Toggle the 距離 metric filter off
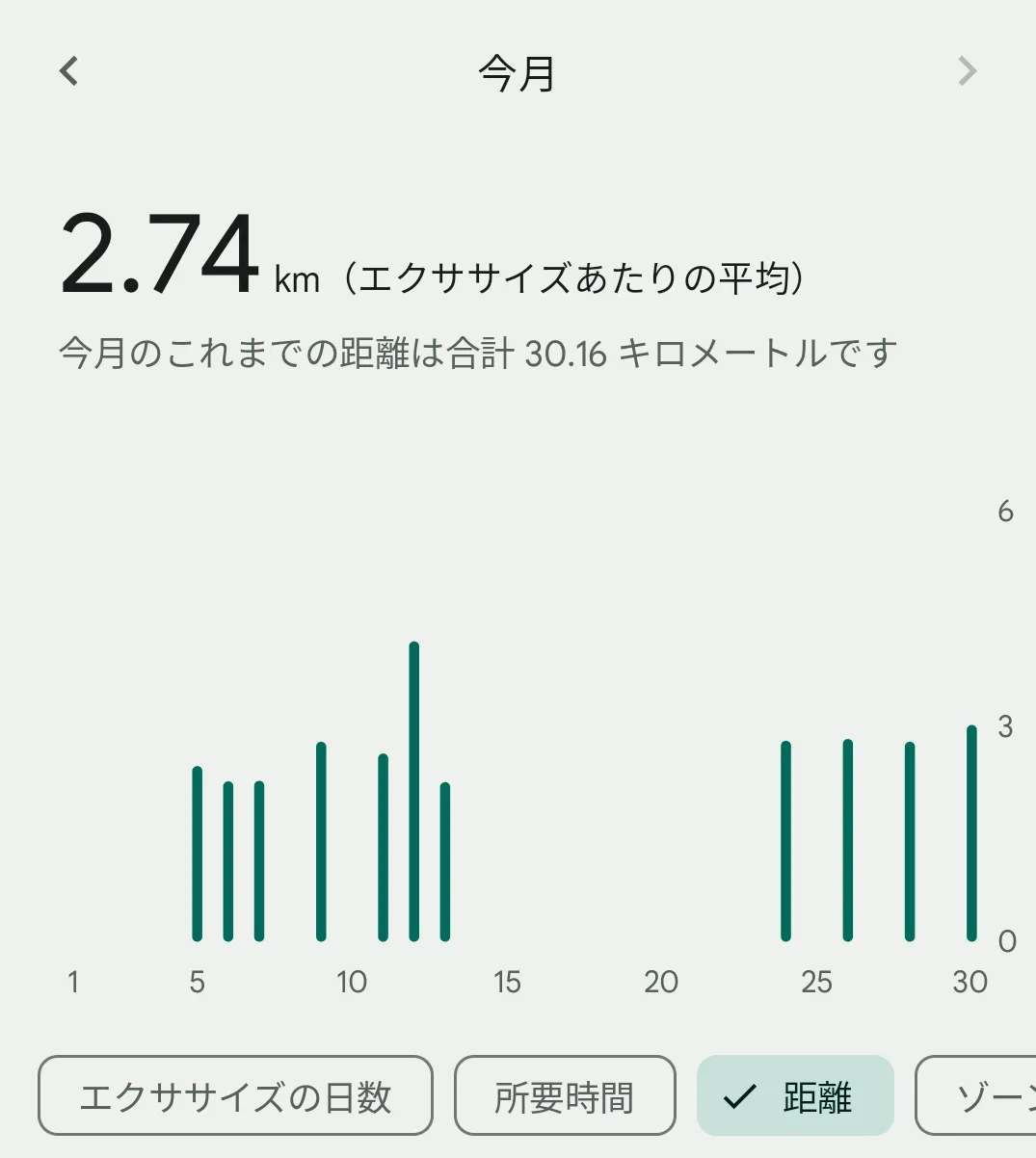This screenshot has width=1036, height=1158. click(795, 1094)
